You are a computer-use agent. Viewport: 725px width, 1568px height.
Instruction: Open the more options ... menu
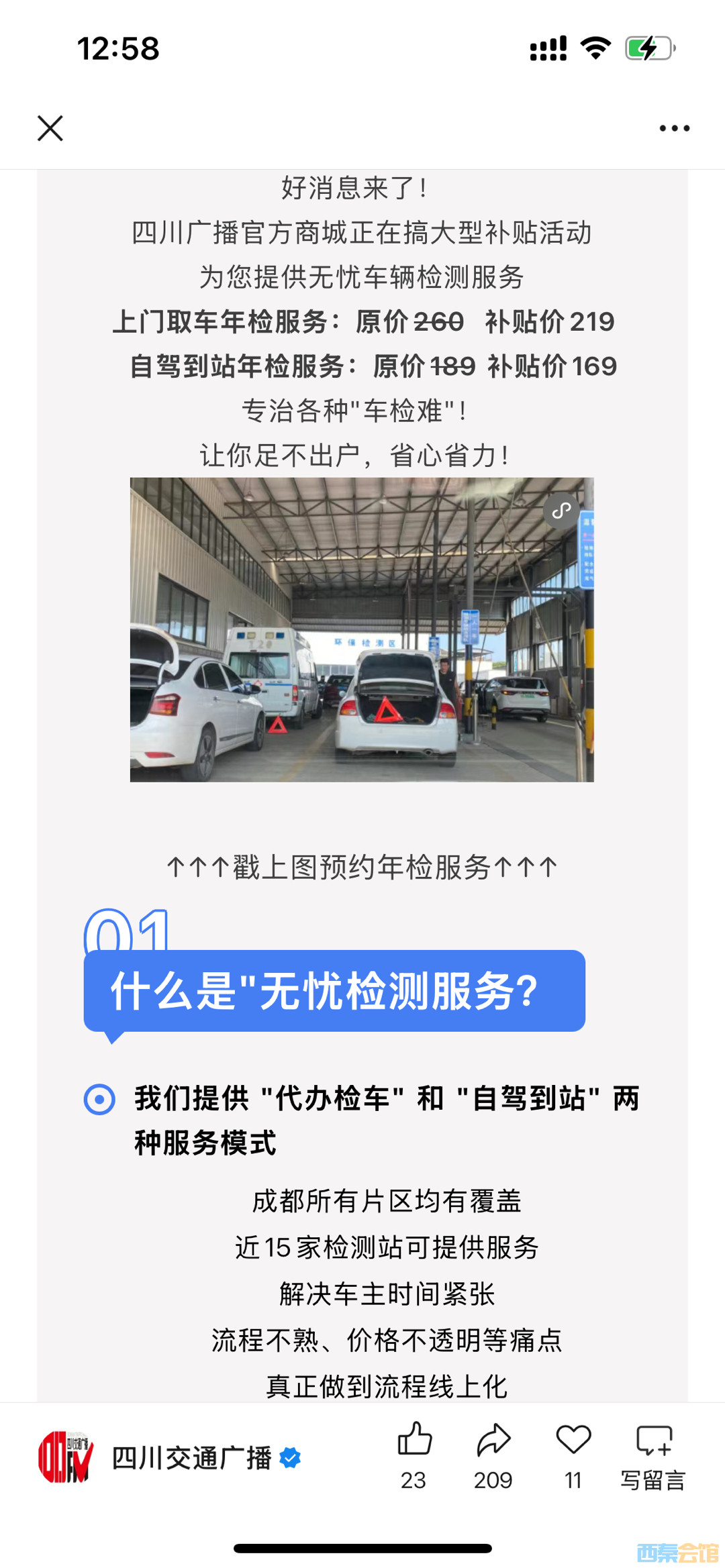[x=673, y=127]
